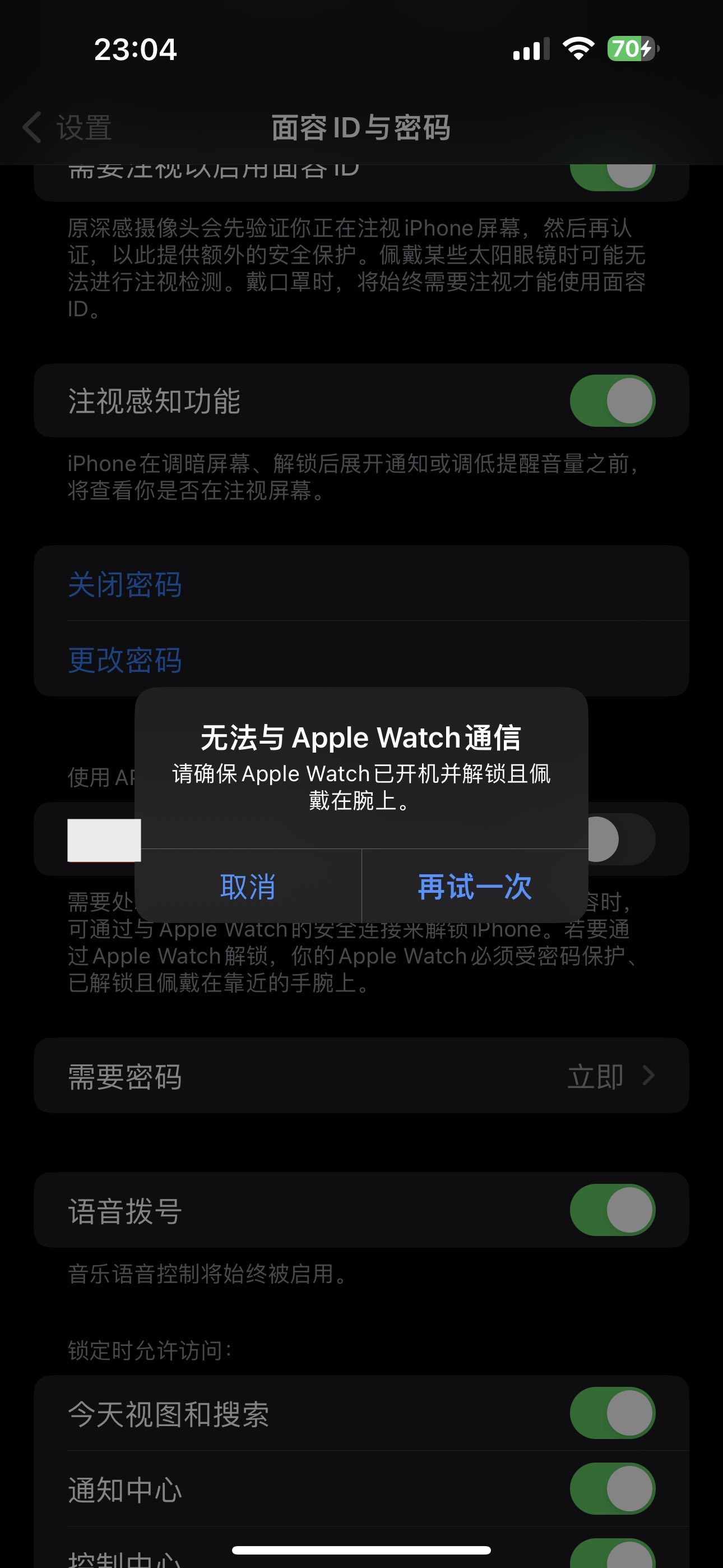Open the 需要密码 setting

[361, 1076]
